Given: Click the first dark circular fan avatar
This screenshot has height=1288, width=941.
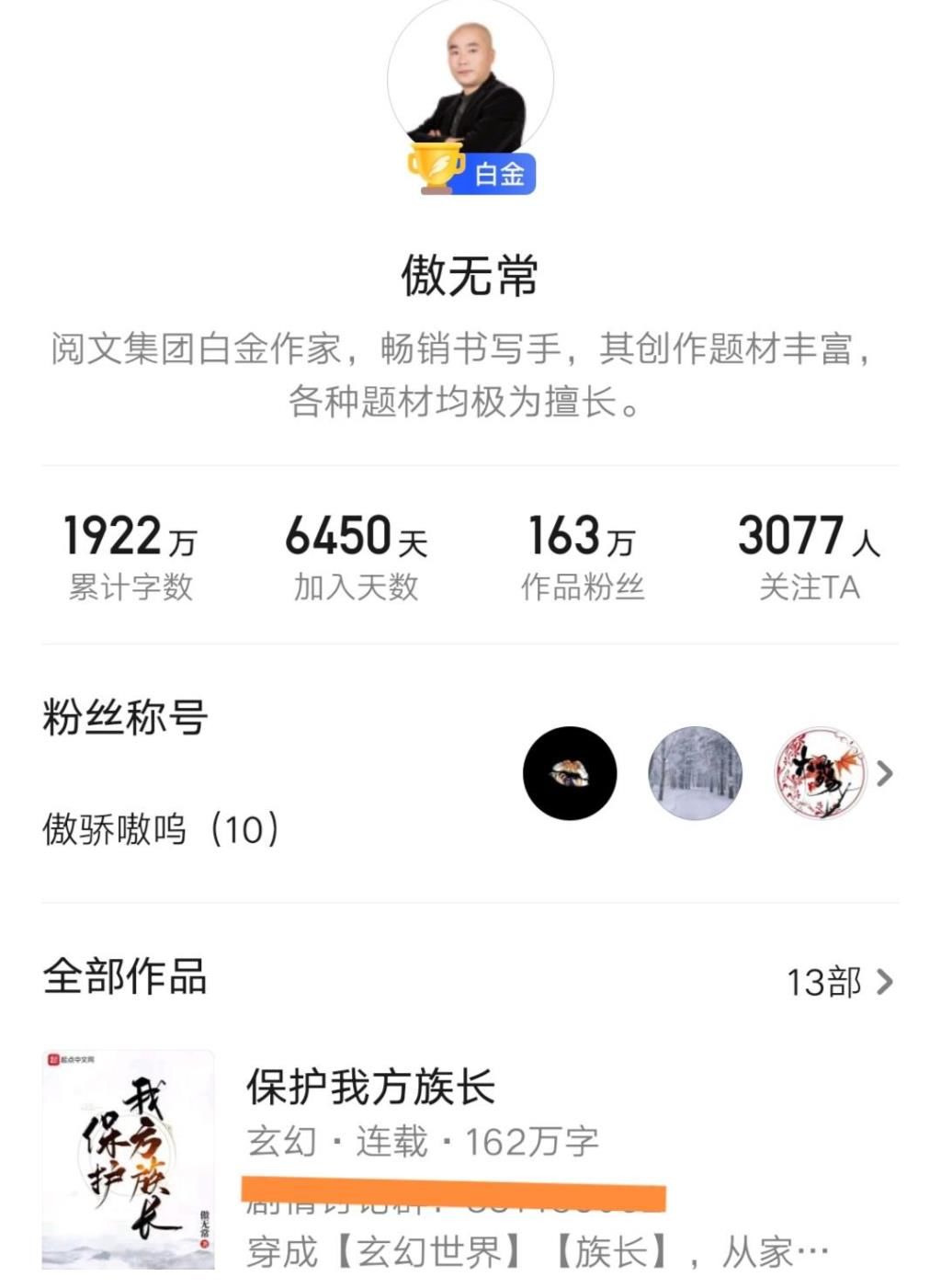Looking at the screenshot, I should 570,772.
